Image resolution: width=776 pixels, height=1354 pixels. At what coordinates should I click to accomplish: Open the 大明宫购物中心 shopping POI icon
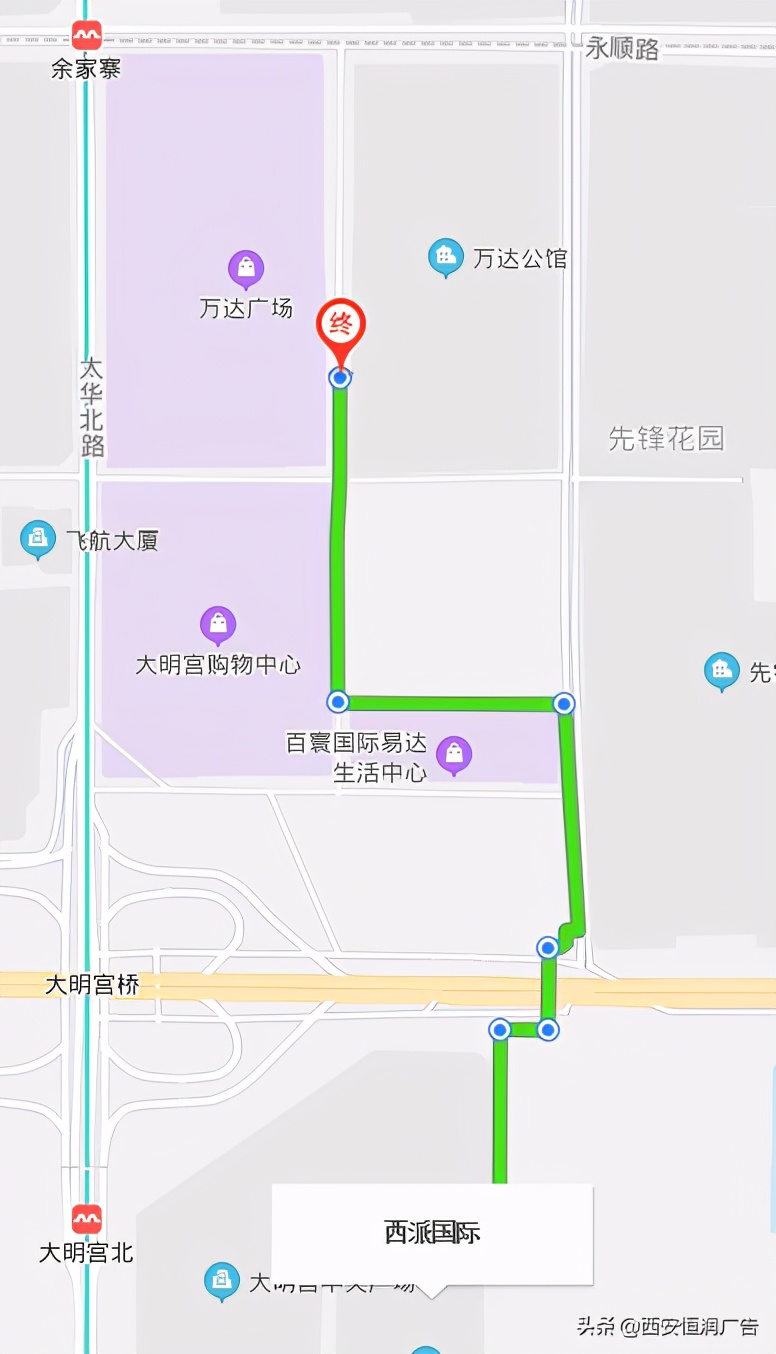pyautogui.click(x=217, y=623)
